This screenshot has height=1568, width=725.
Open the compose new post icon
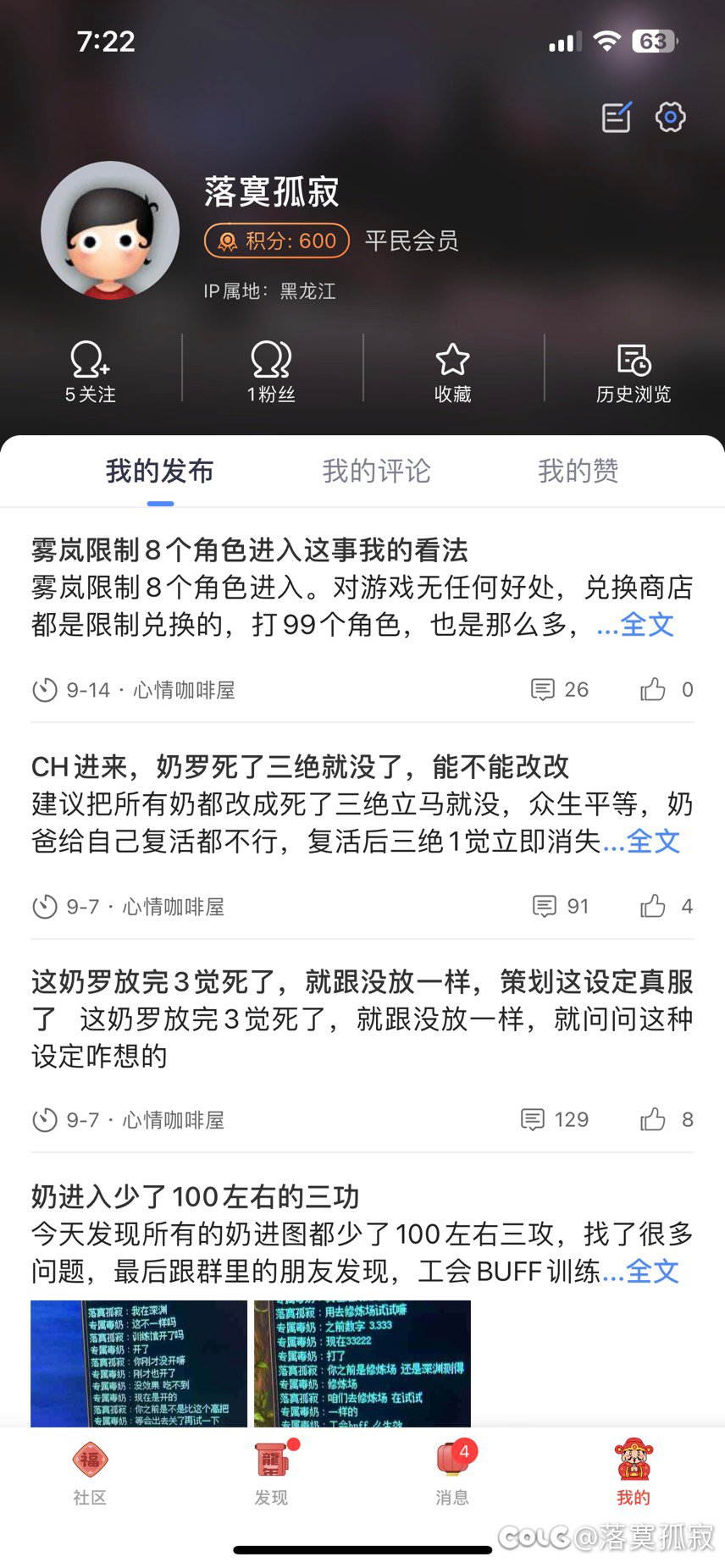617,117
